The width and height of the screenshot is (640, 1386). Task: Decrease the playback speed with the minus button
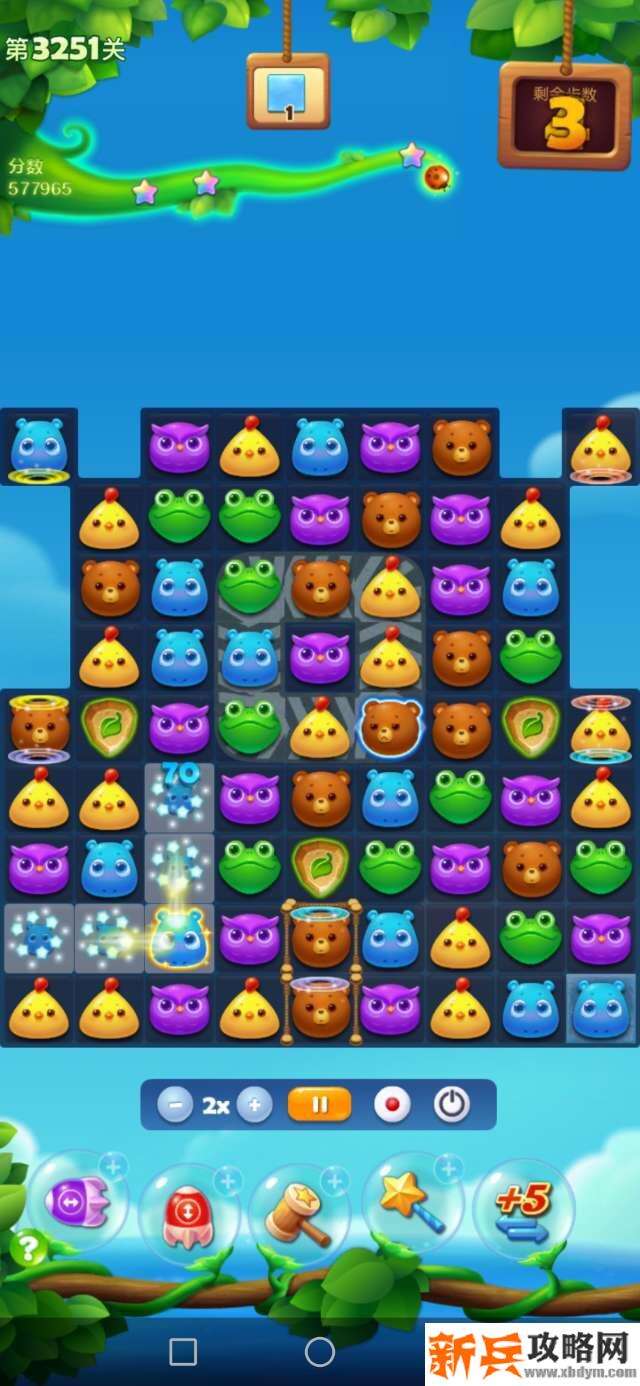click(x=175, y=1105)
